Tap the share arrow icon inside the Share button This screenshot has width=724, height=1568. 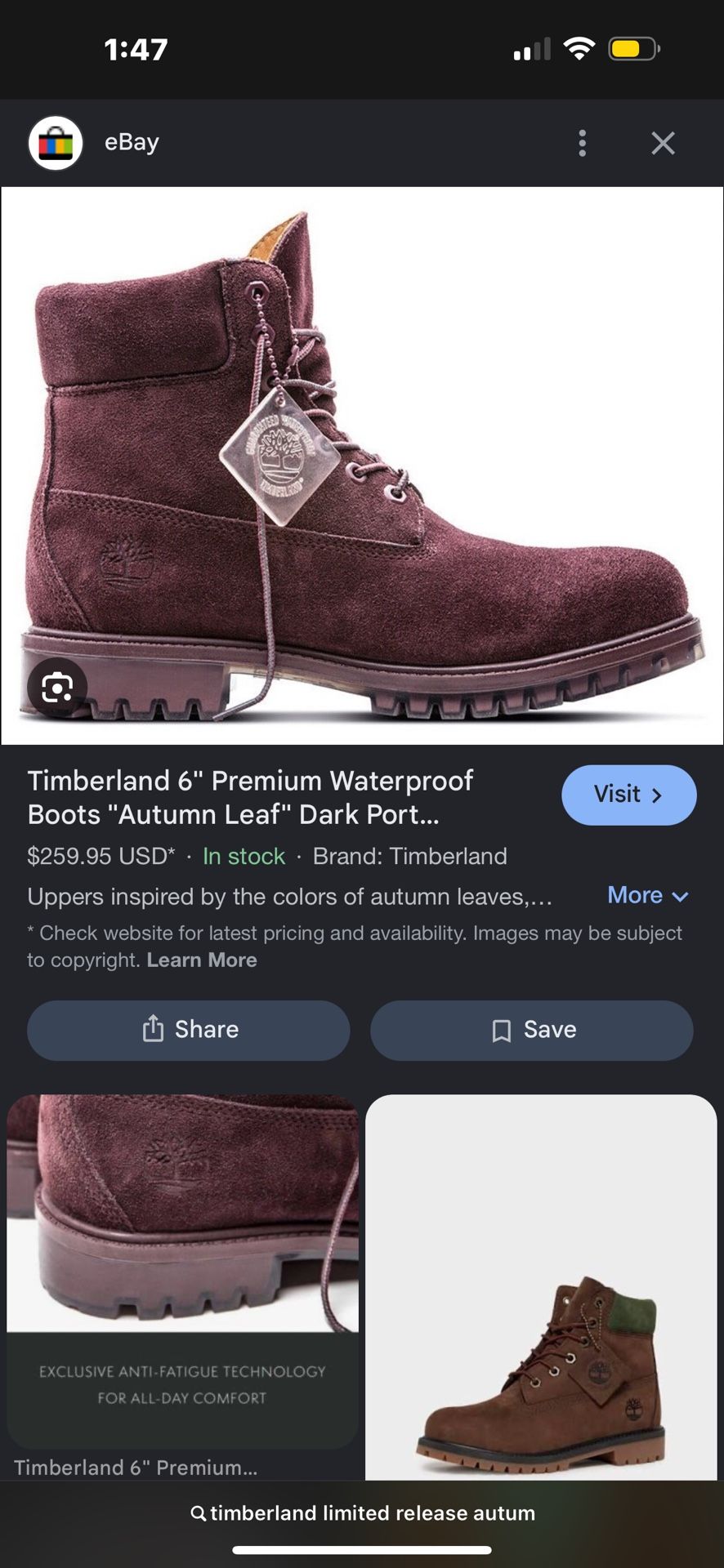pyautogui.click(x=152, y=1030)
